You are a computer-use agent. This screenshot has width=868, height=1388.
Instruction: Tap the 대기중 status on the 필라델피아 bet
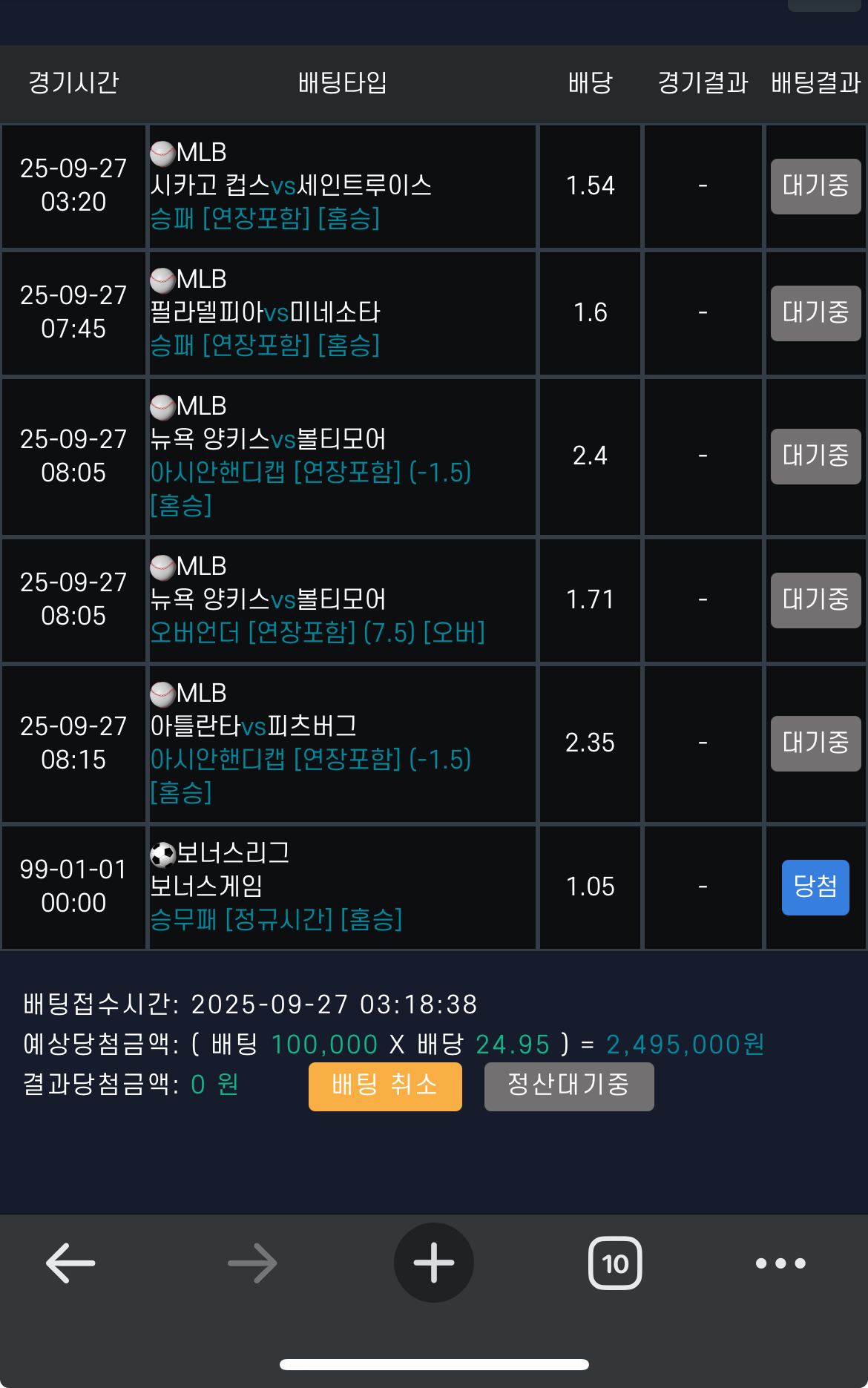815,312
